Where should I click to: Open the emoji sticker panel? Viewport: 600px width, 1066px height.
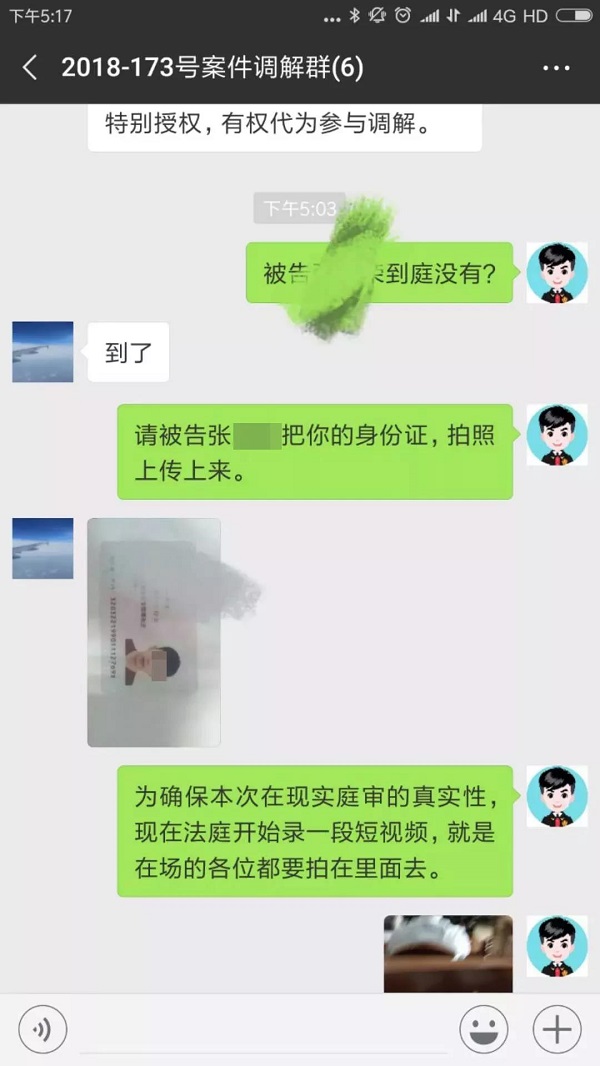tap(483, 1028)
